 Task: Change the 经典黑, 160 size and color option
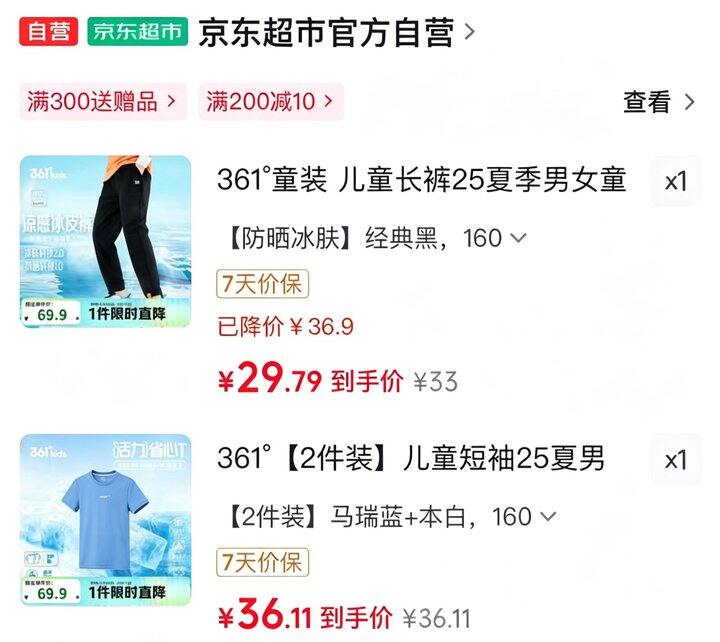tap(372, 238)
